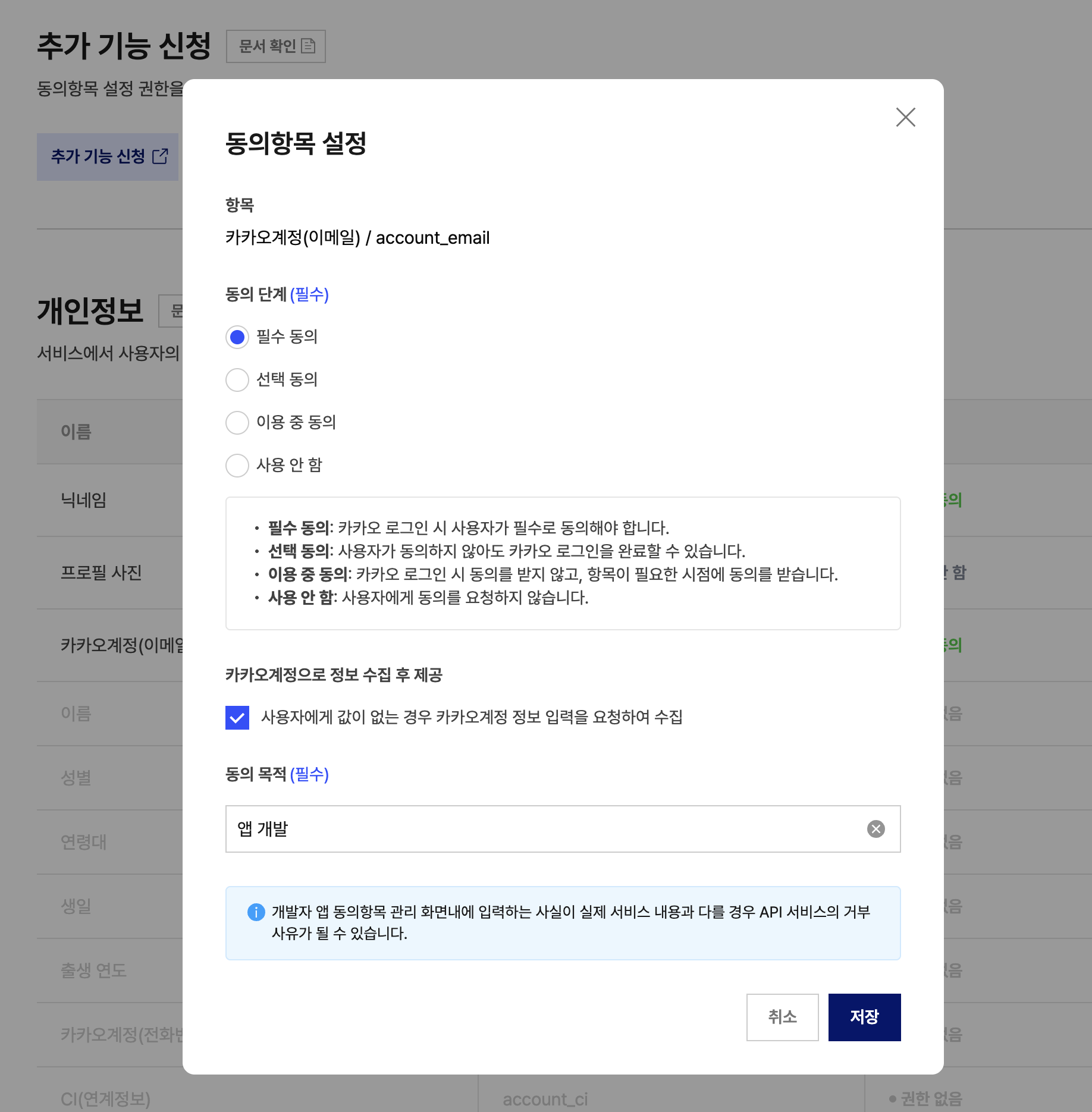Close the 동의항목 설정 dialog

(x=905, y=117)
